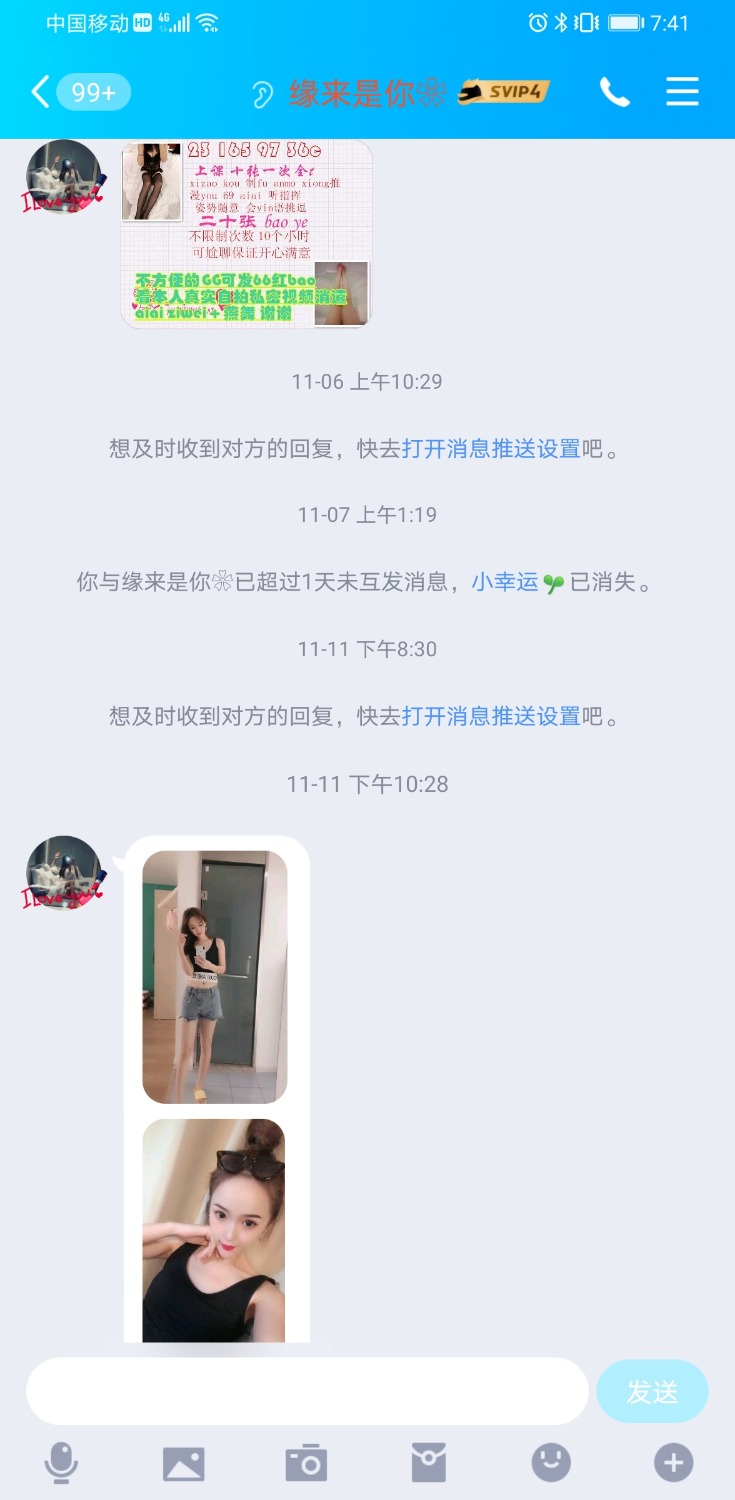Open the emoji picker
Screen dimensions: 735x1500
(x=551, y=1463)
